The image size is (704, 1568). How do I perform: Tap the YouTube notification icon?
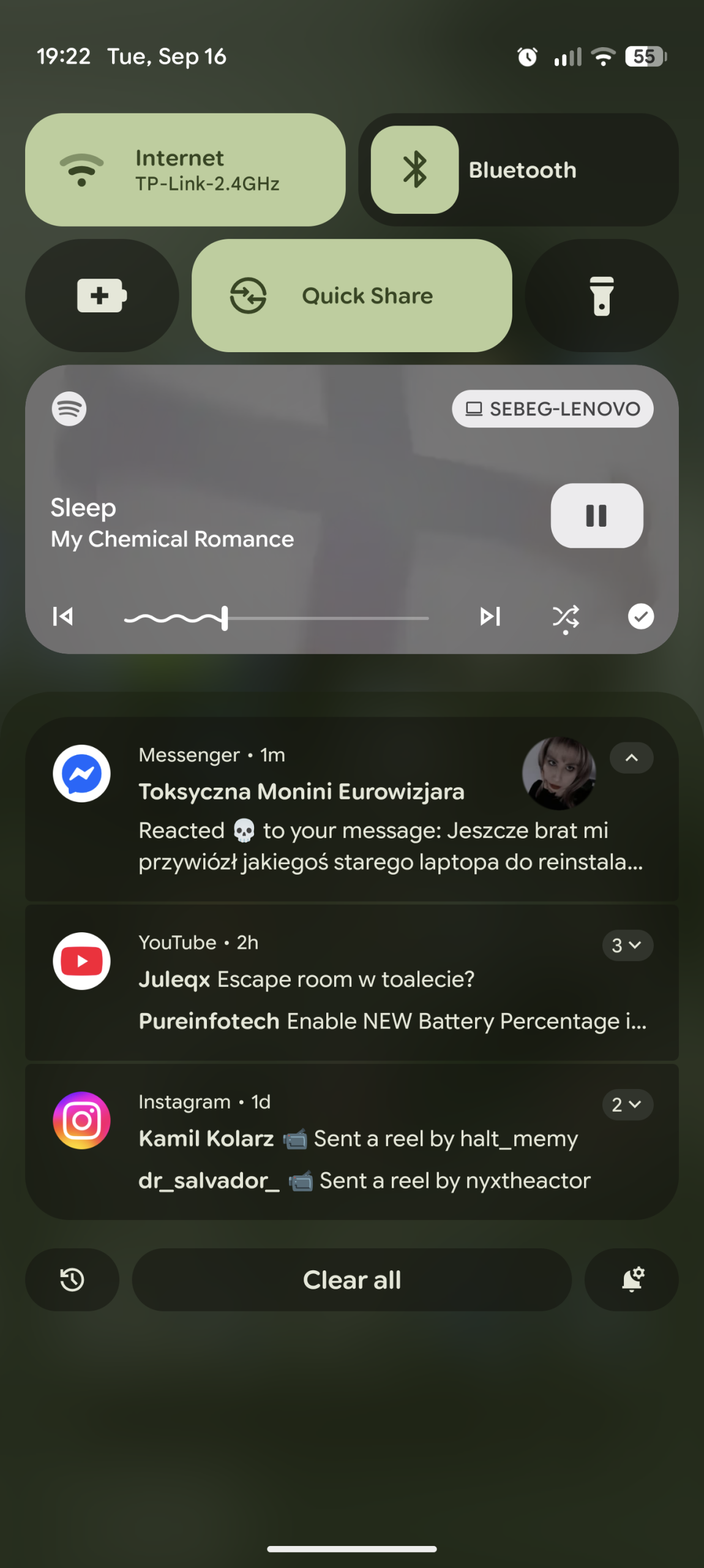[x=82, y=960]
